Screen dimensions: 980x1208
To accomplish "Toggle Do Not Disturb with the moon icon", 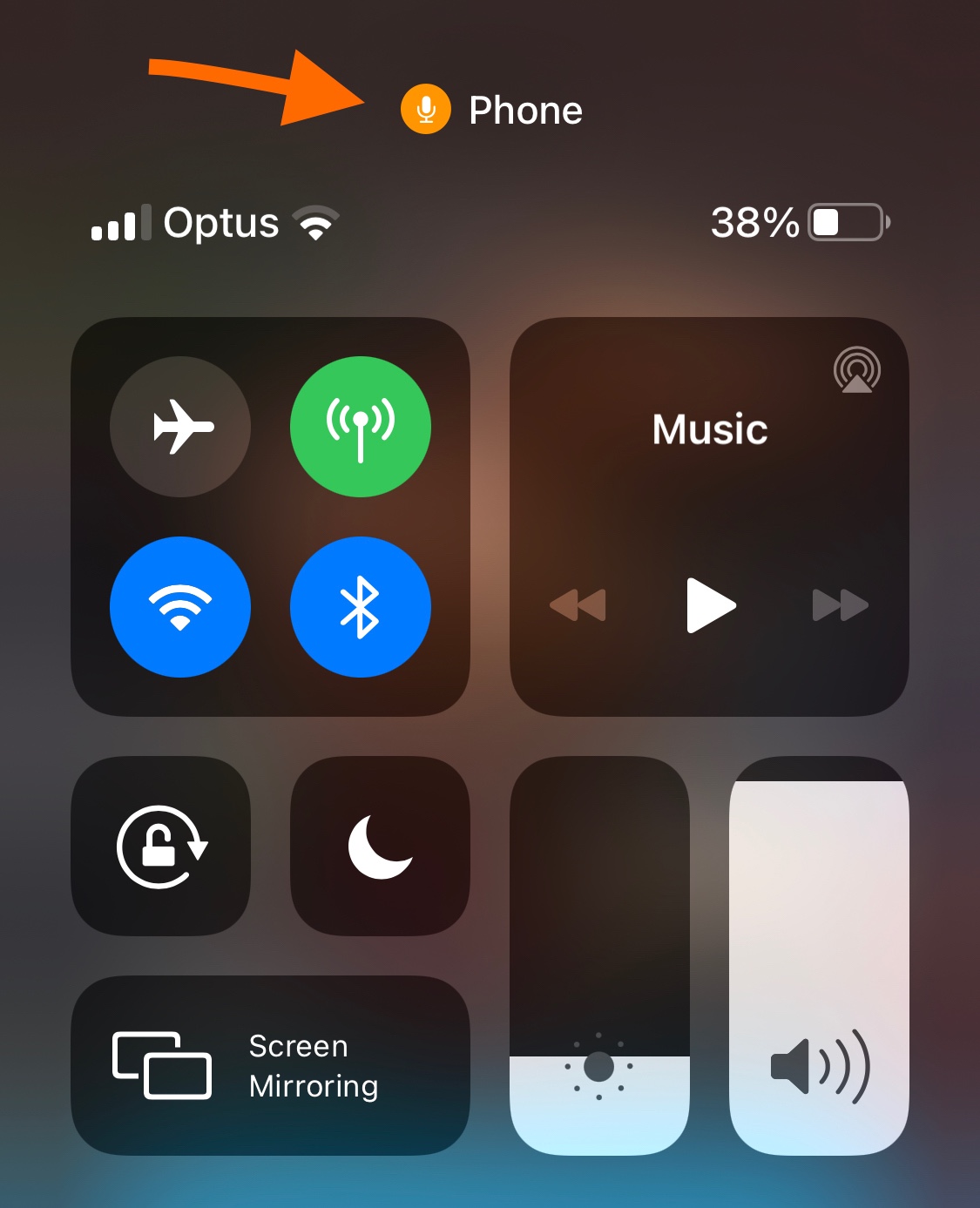I will 381,844.
